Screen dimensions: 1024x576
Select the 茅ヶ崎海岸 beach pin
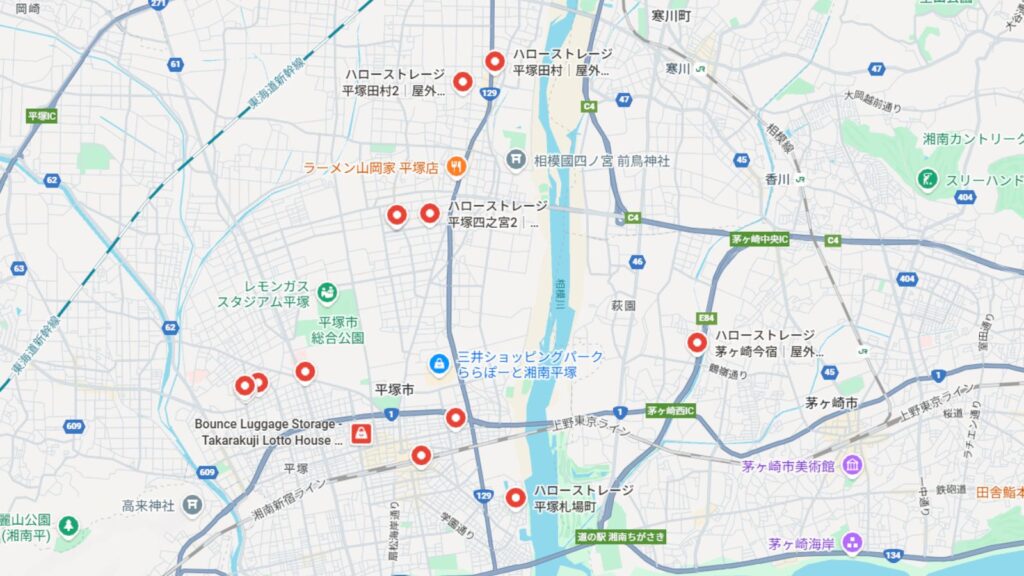pyautogui.click(x=851, y=543)
